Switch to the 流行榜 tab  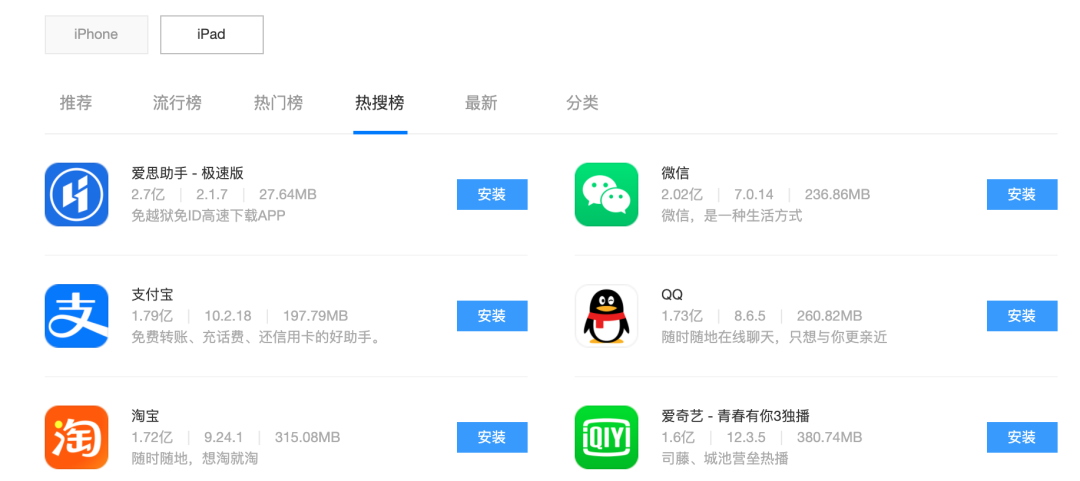[x=177, y=102]
